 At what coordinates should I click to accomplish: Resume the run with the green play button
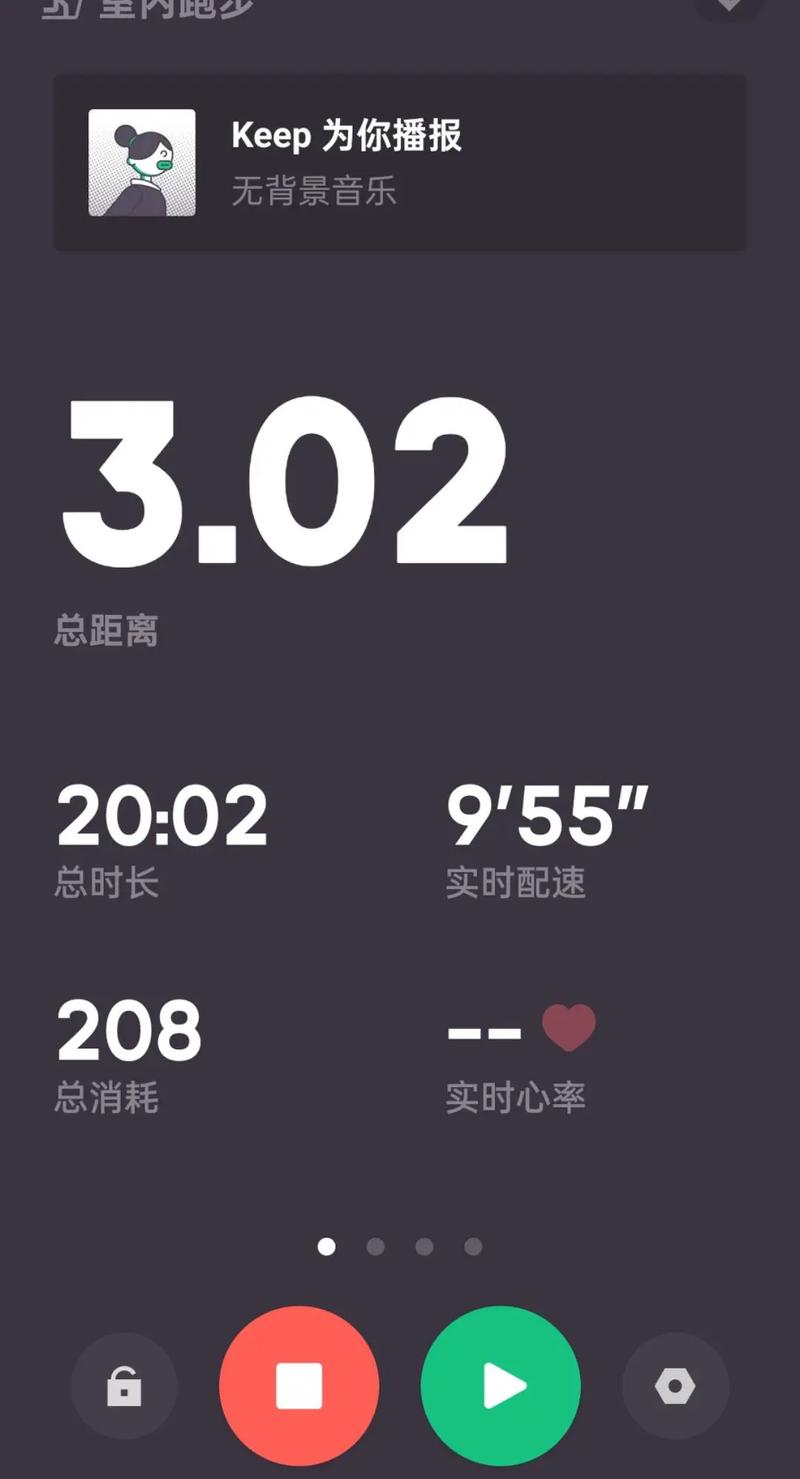[501, 1386]
